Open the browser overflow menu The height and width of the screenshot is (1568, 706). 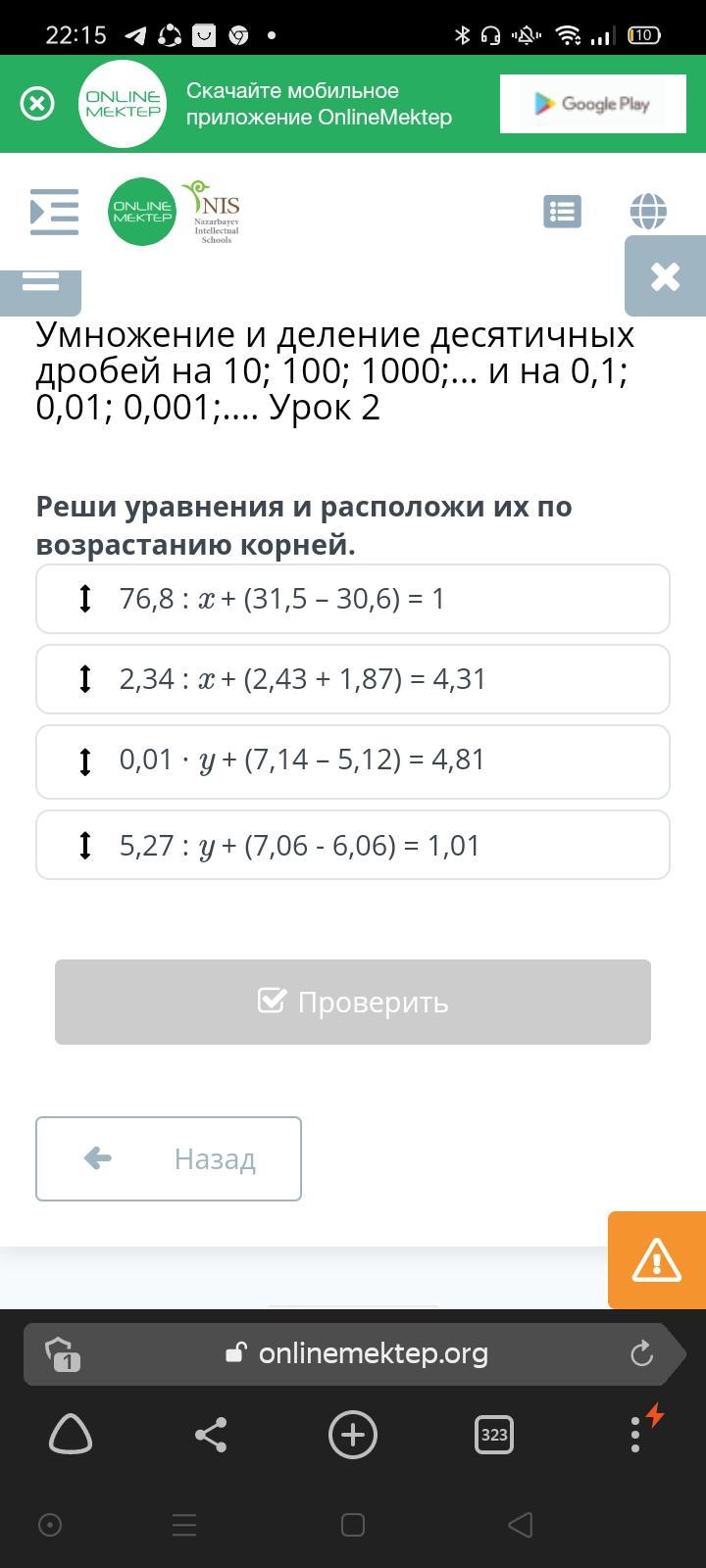tap(635, 1435)
